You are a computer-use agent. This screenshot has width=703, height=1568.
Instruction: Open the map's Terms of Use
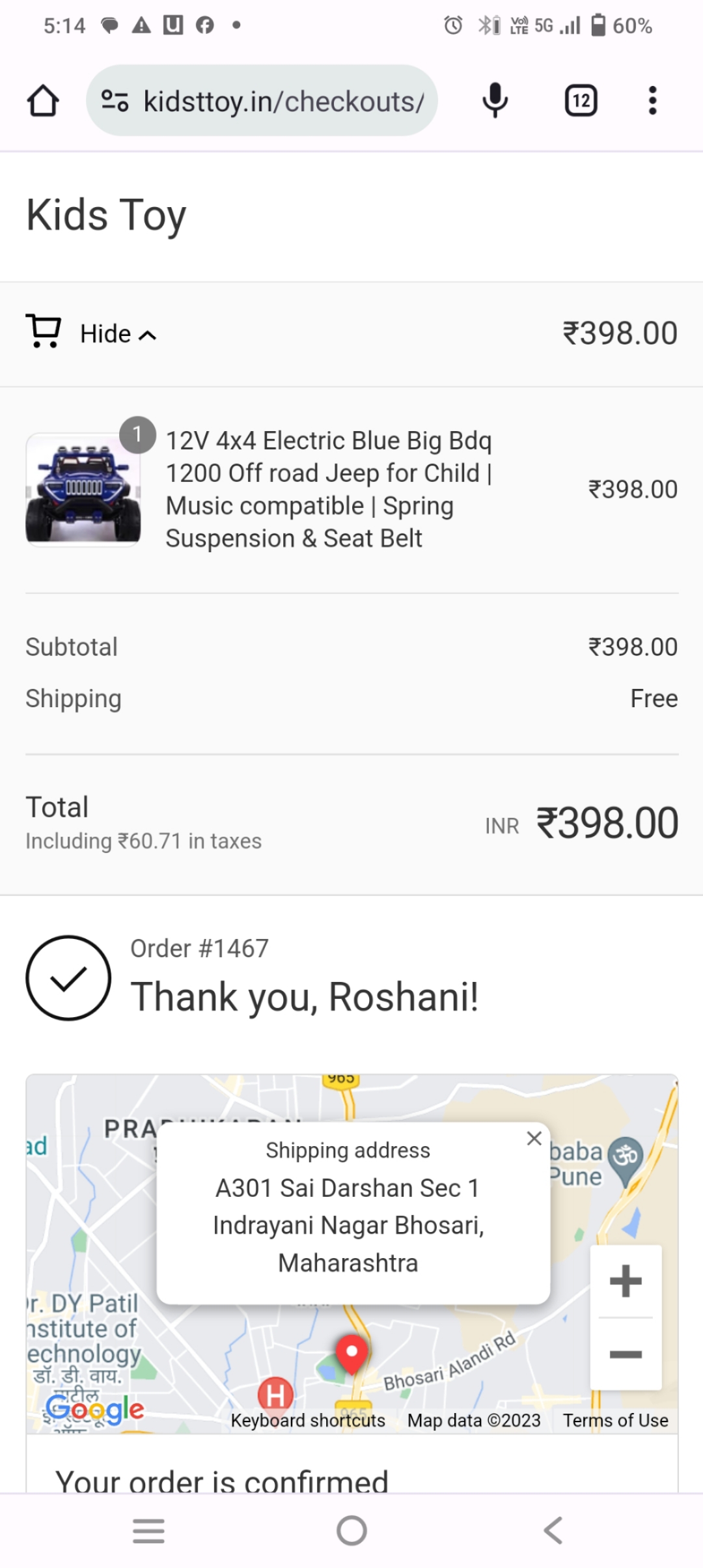coord(615,1420)
